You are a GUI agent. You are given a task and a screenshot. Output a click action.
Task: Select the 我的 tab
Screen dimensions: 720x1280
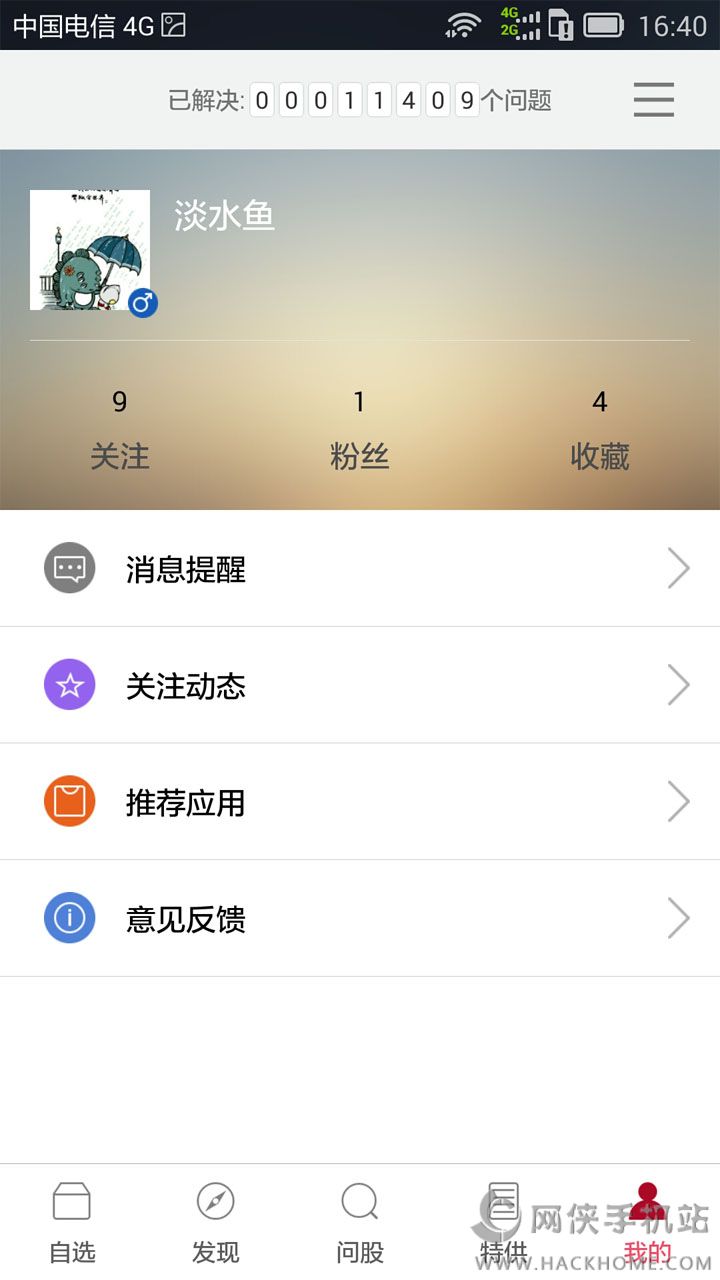(x=647, y=1222)
